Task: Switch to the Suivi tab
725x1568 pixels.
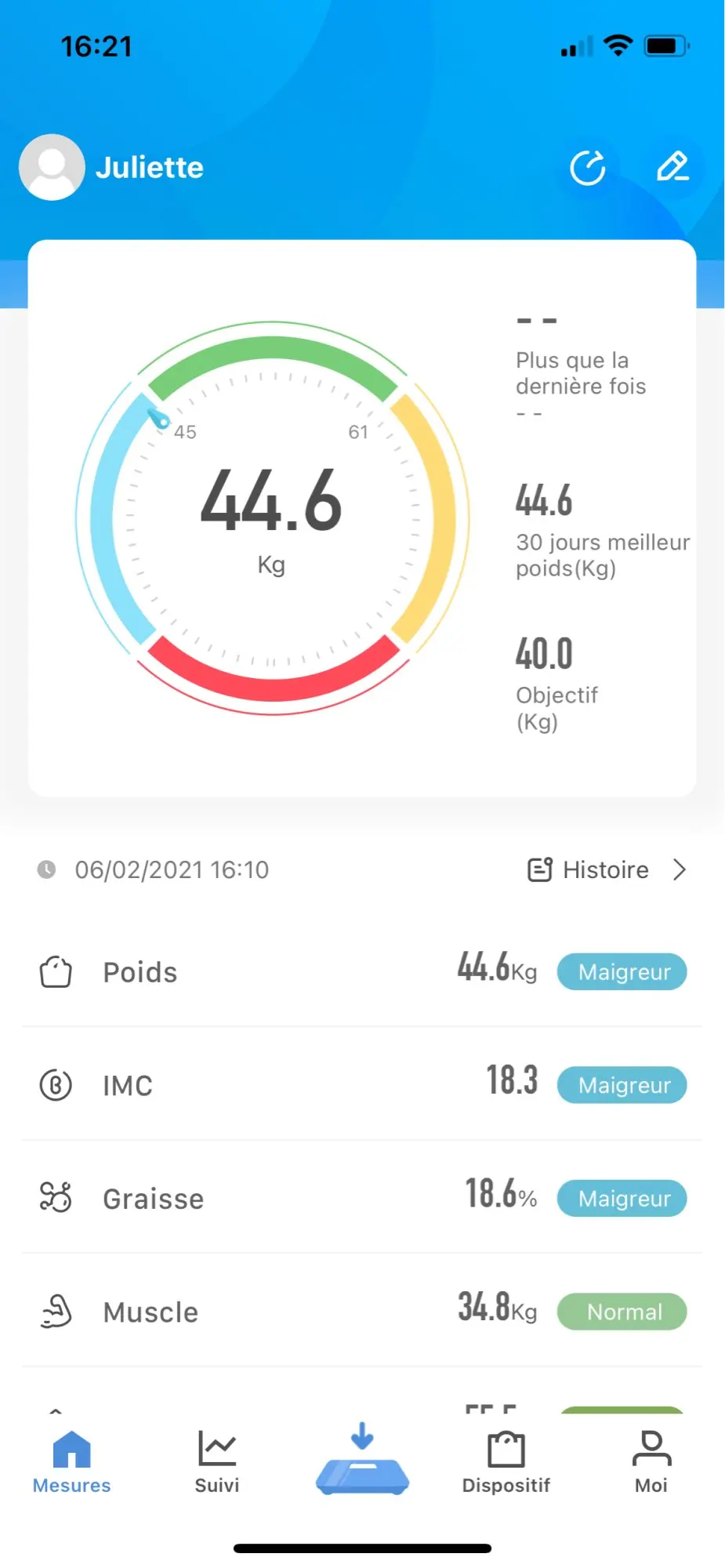Action: (x=217, y=1462)
